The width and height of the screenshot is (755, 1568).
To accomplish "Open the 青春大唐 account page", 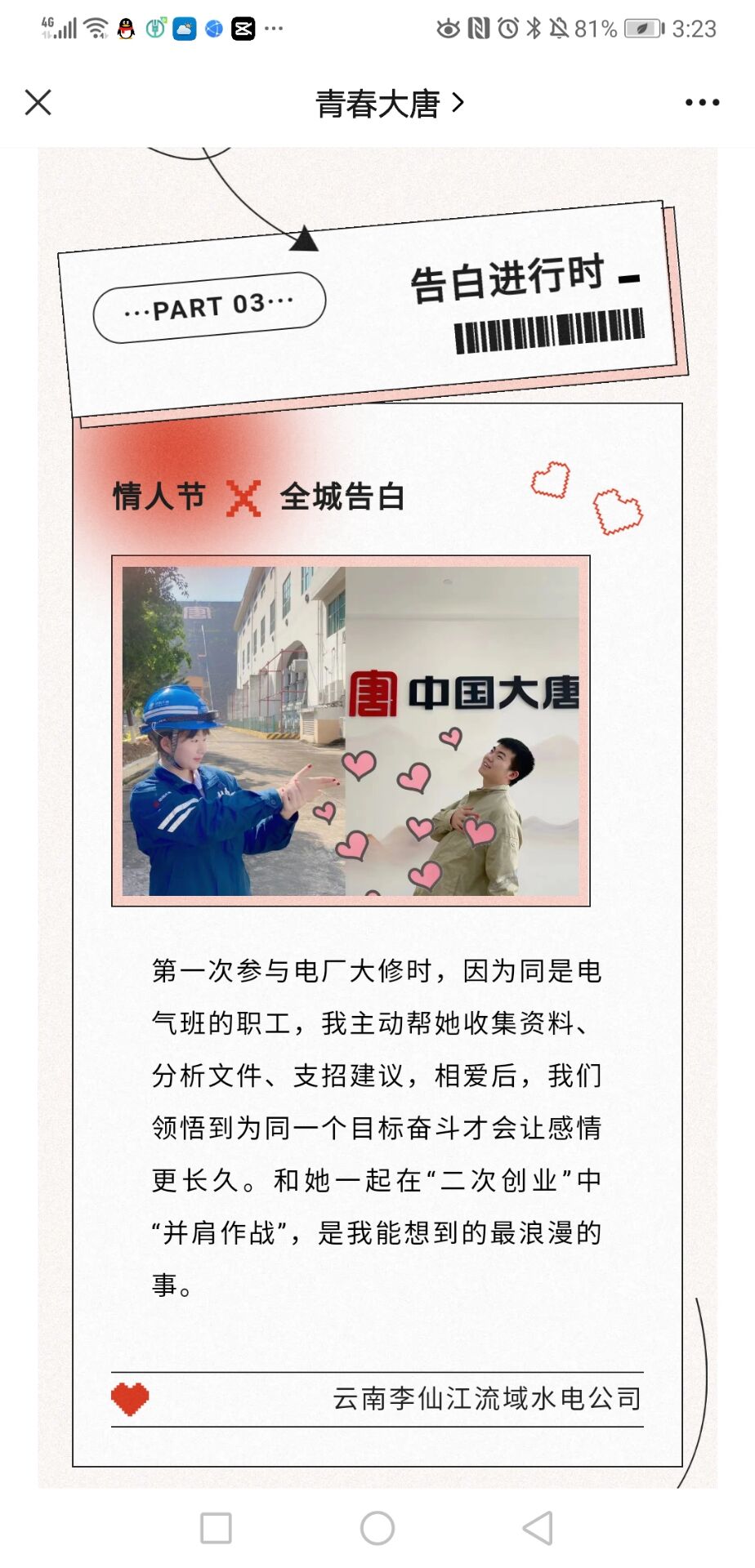I will pyautogui.click(x=389, y=104).
